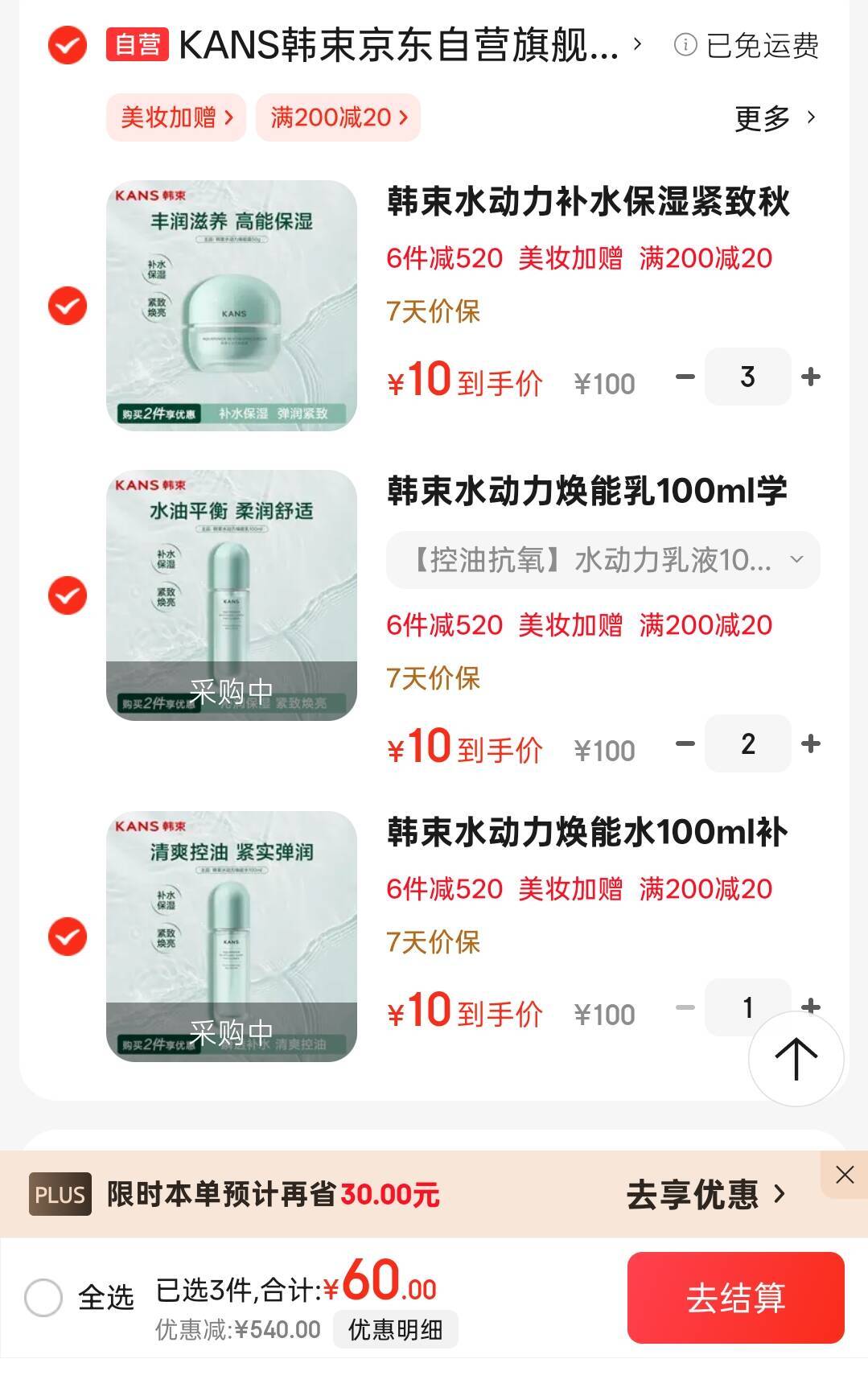Deselect 韩束水动力焕能乳100ml item

(68, 595)
